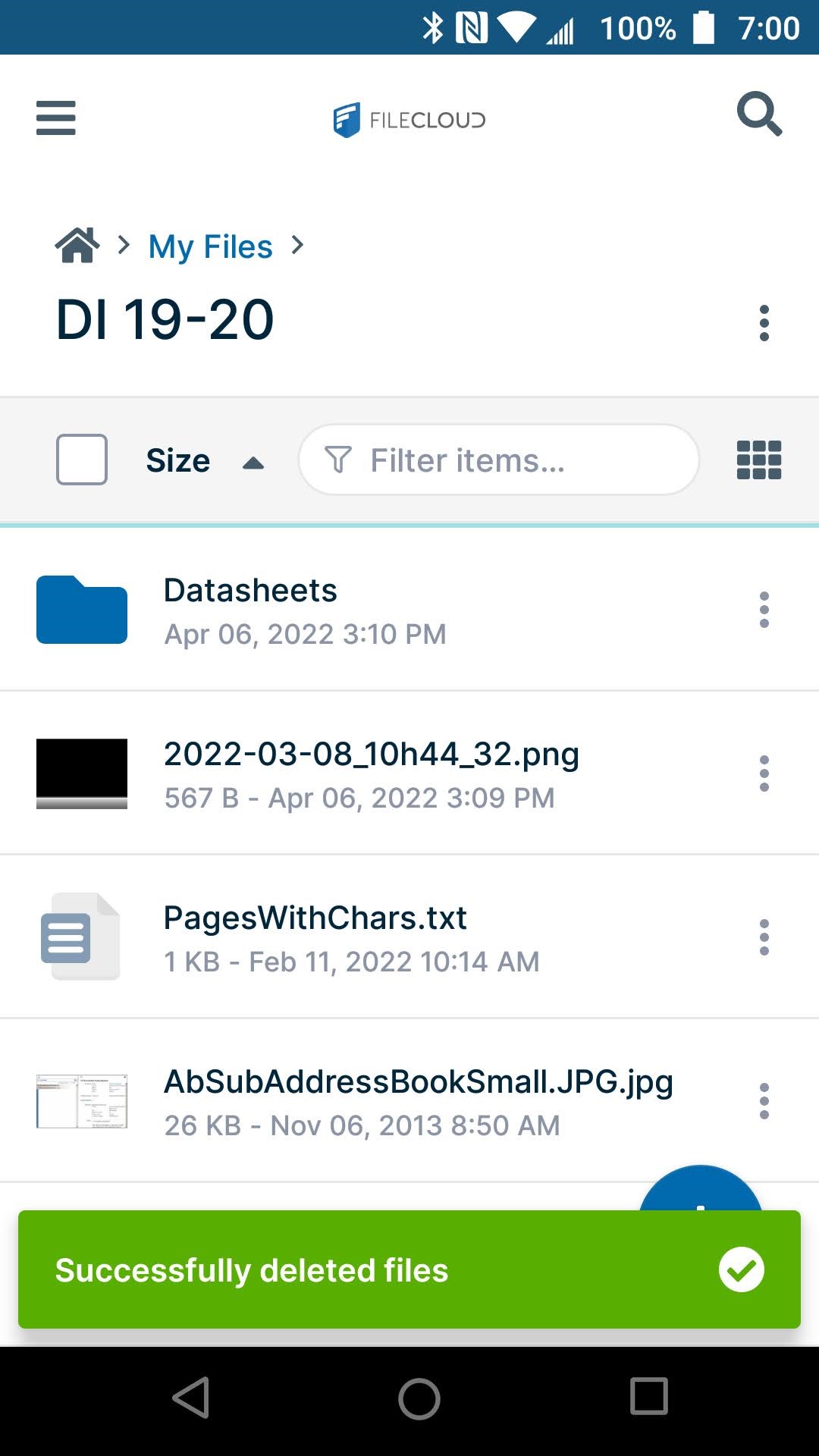Tap the FileCloud logo
The height and width of the screenshot is (1456, 819).
[409, 119]
